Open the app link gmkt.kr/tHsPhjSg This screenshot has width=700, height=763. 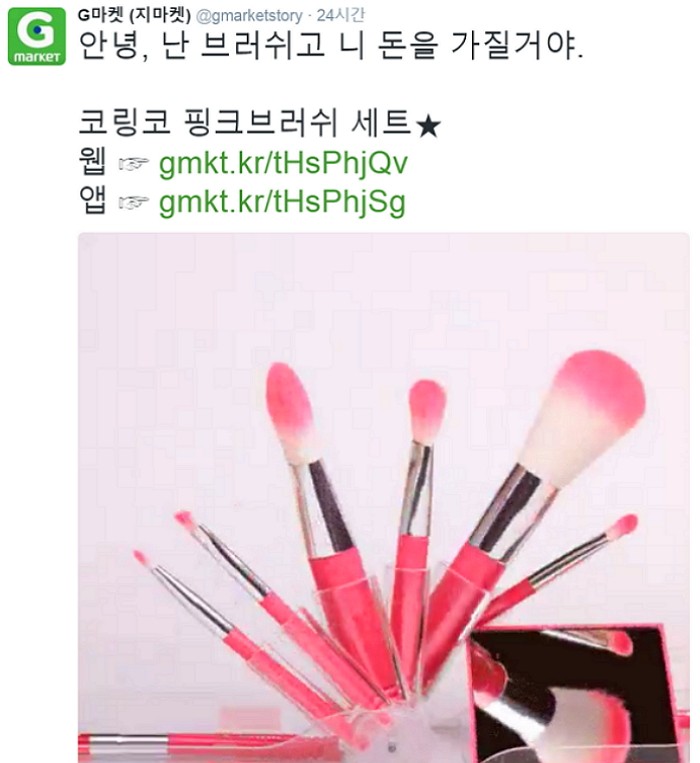282,202
